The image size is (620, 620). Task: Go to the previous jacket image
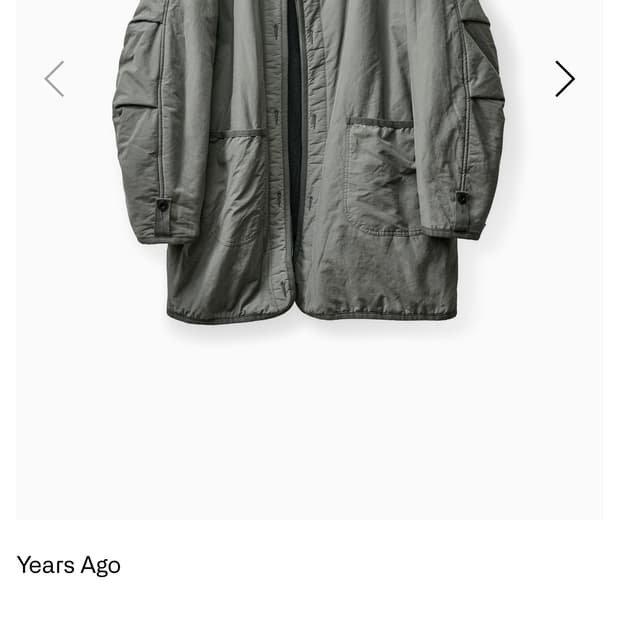click(54, 79)
